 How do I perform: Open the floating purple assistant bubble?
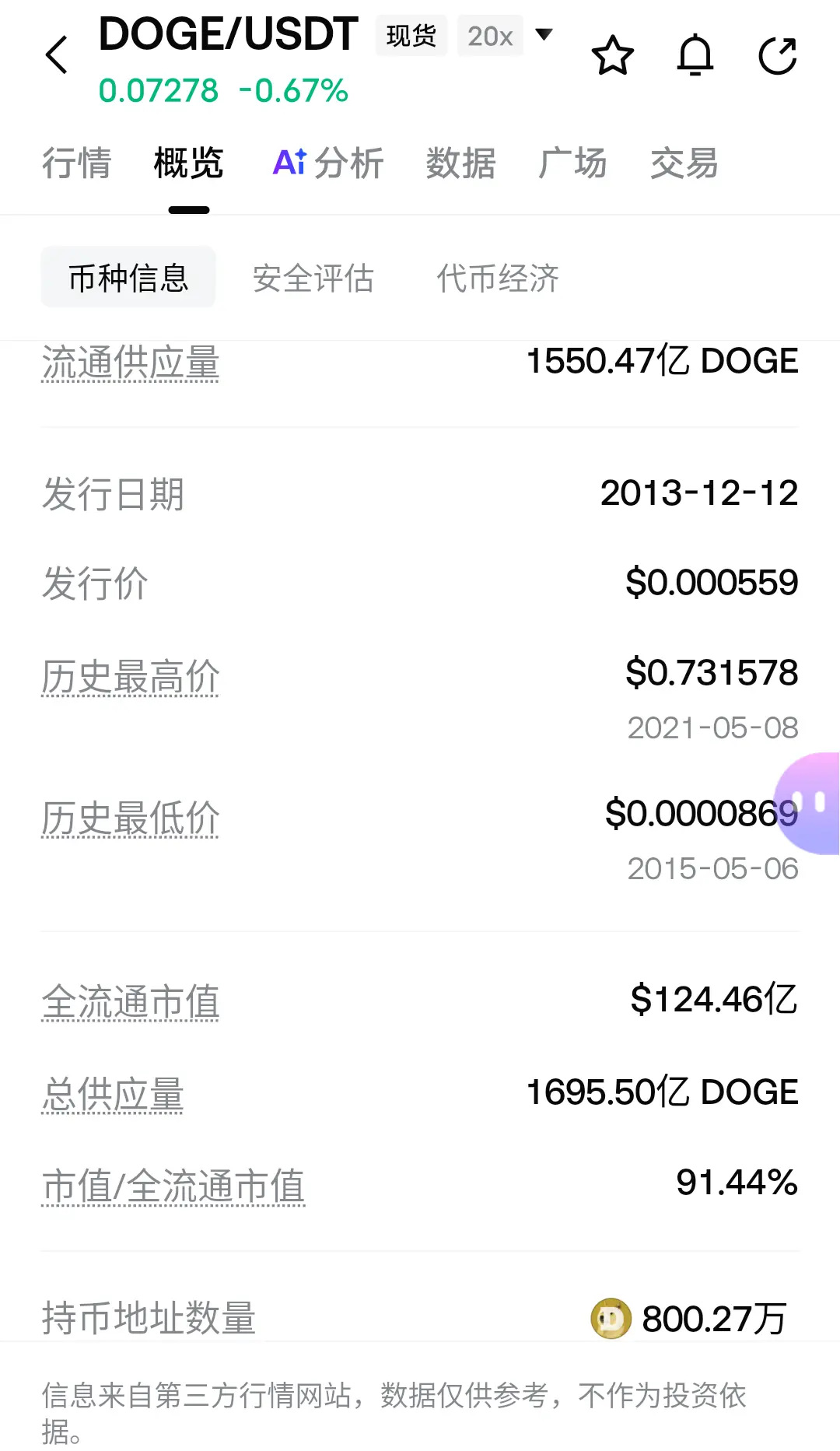click(x=809, y=803)
